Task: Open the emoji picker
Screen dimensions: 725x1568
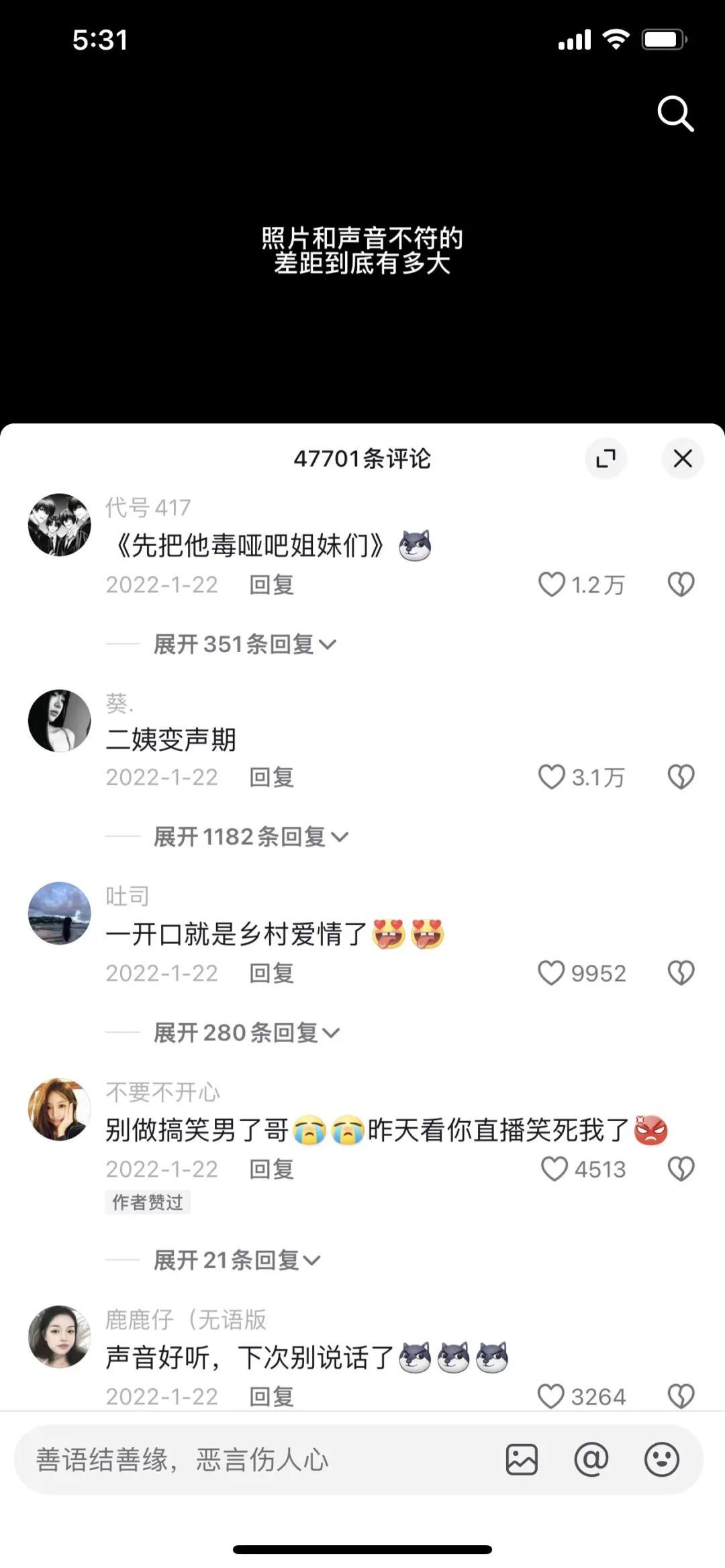Action: click(662, 1460)
